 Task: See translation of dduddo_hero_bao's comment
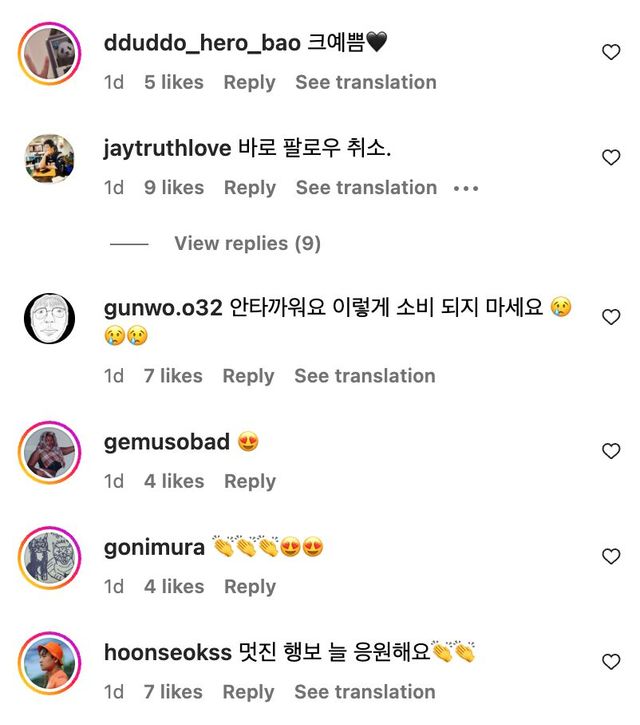click(x=365, y=82)
